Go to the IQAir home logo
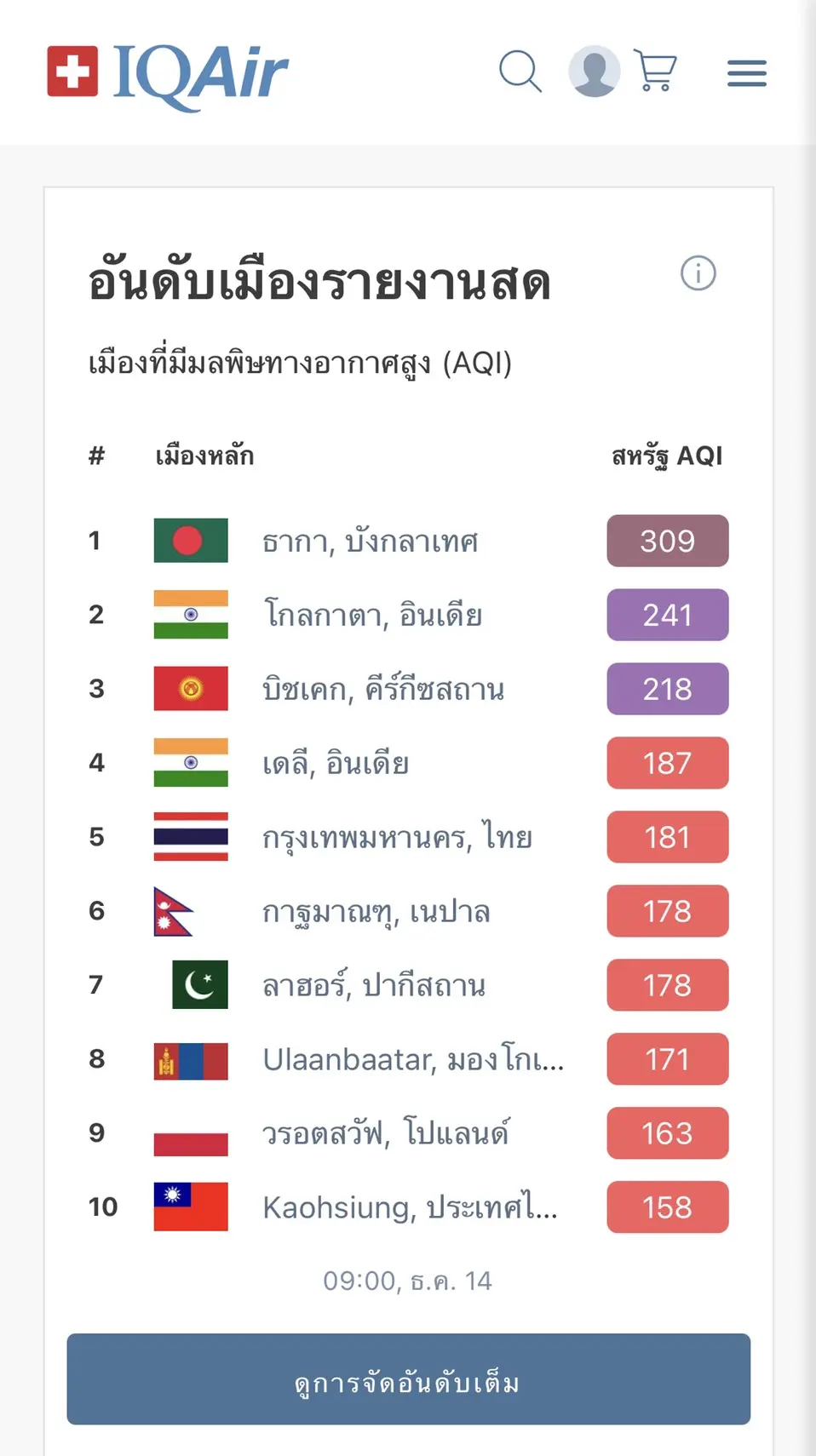Viewport: 816px width, 1456px height. 168,73
